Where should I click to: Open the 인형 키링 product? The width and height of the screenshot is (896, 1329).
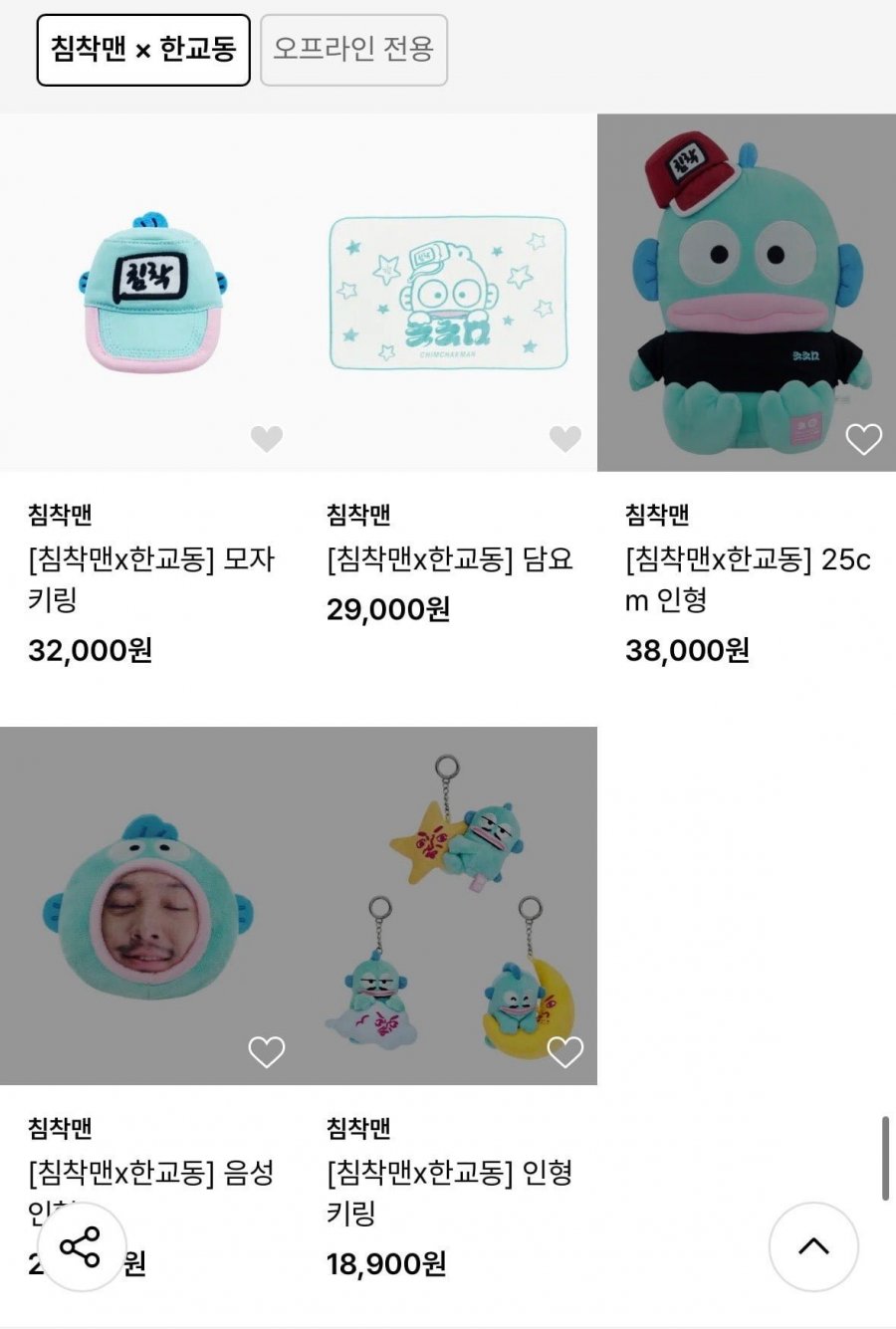(448, 906)
